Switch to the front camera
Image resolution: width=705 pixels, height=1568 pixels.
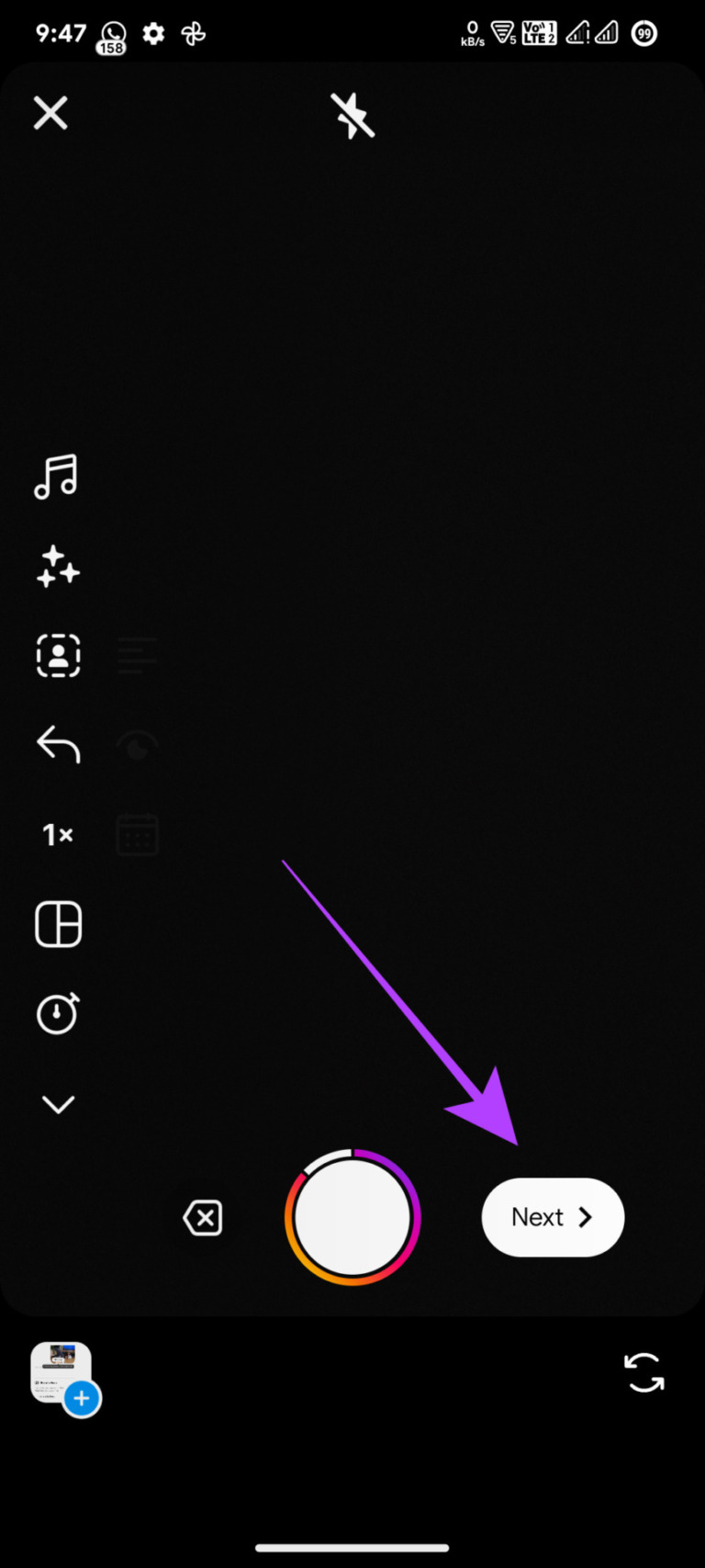pyautogui.click(x=643, y=1372)
